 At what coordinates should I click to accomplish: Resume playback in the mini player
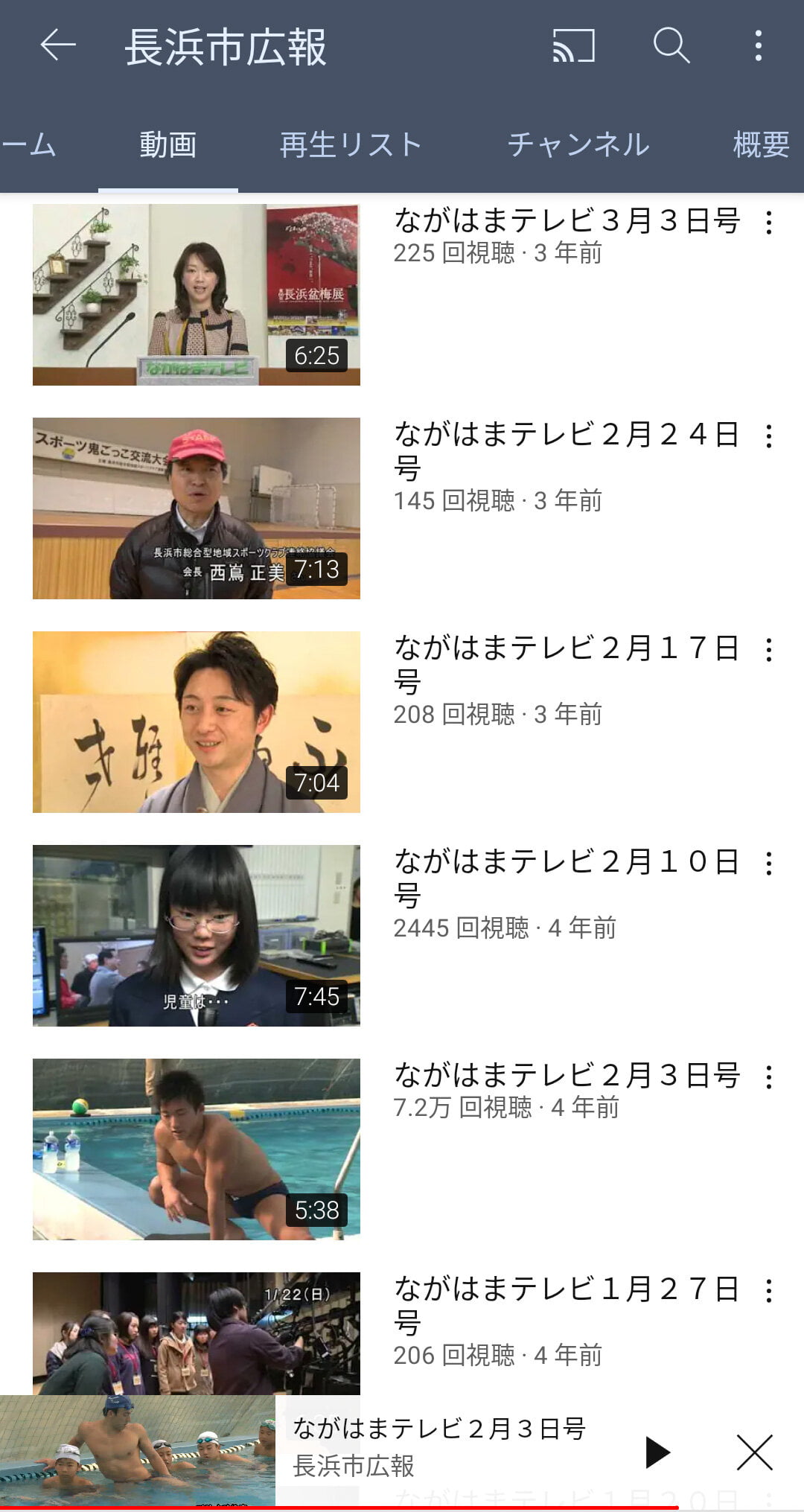click(x=657, y=1452)
